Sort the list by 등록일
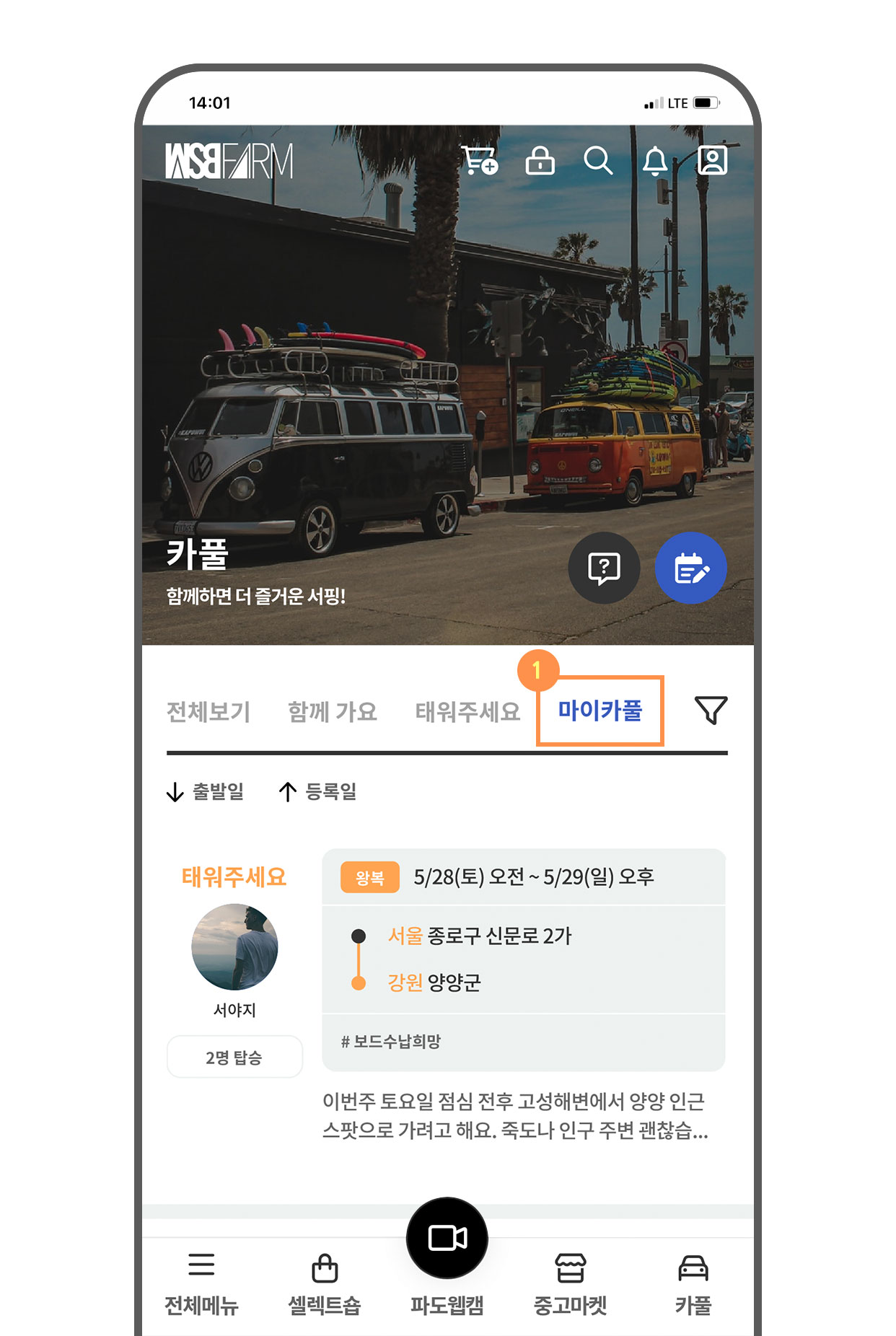Image resolution: width=896 pixels, height=1336 pixels. [x=318, y=792]
